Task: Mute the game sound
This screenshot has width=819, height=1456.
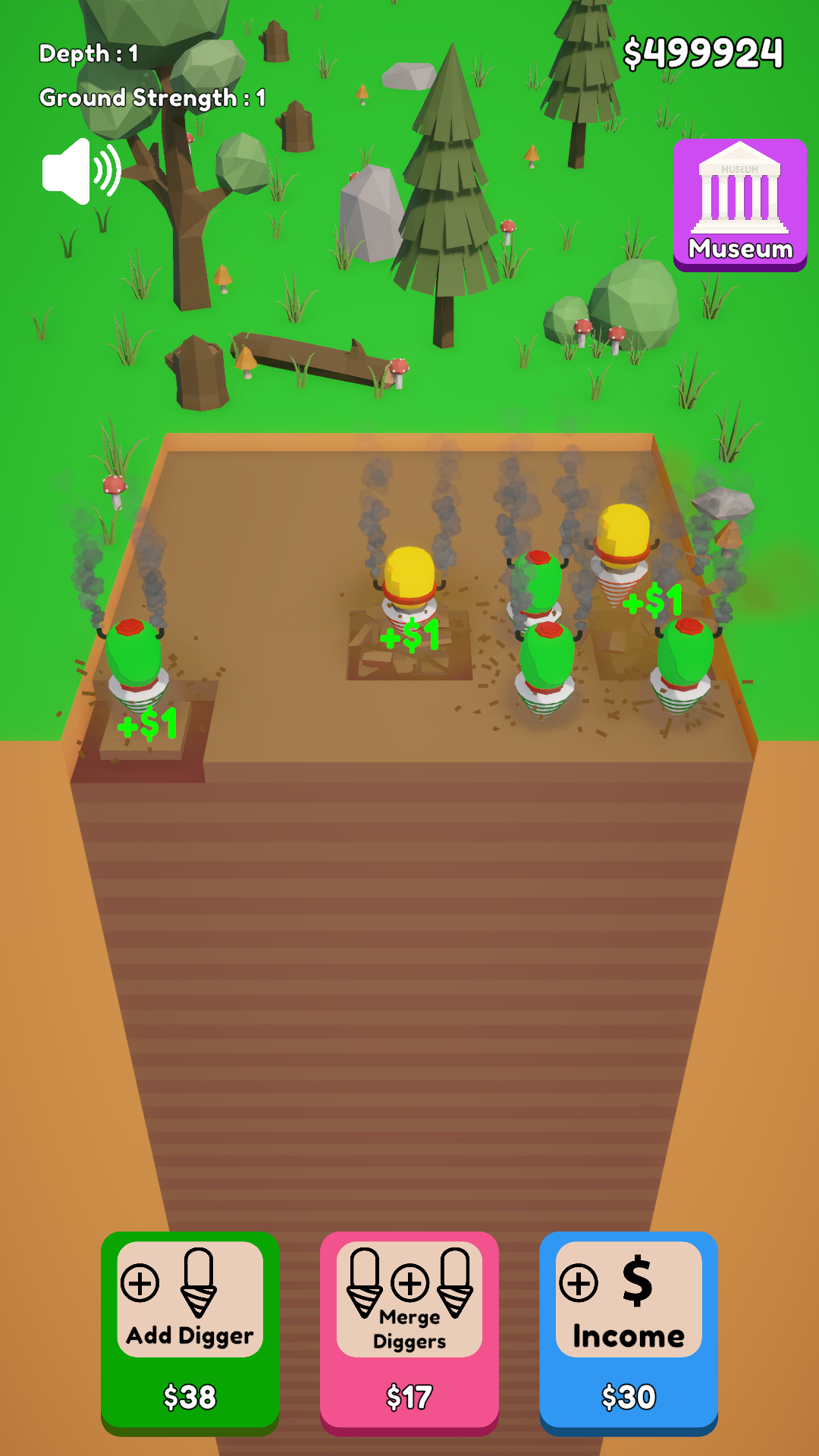Action: [x=80, y=171]
